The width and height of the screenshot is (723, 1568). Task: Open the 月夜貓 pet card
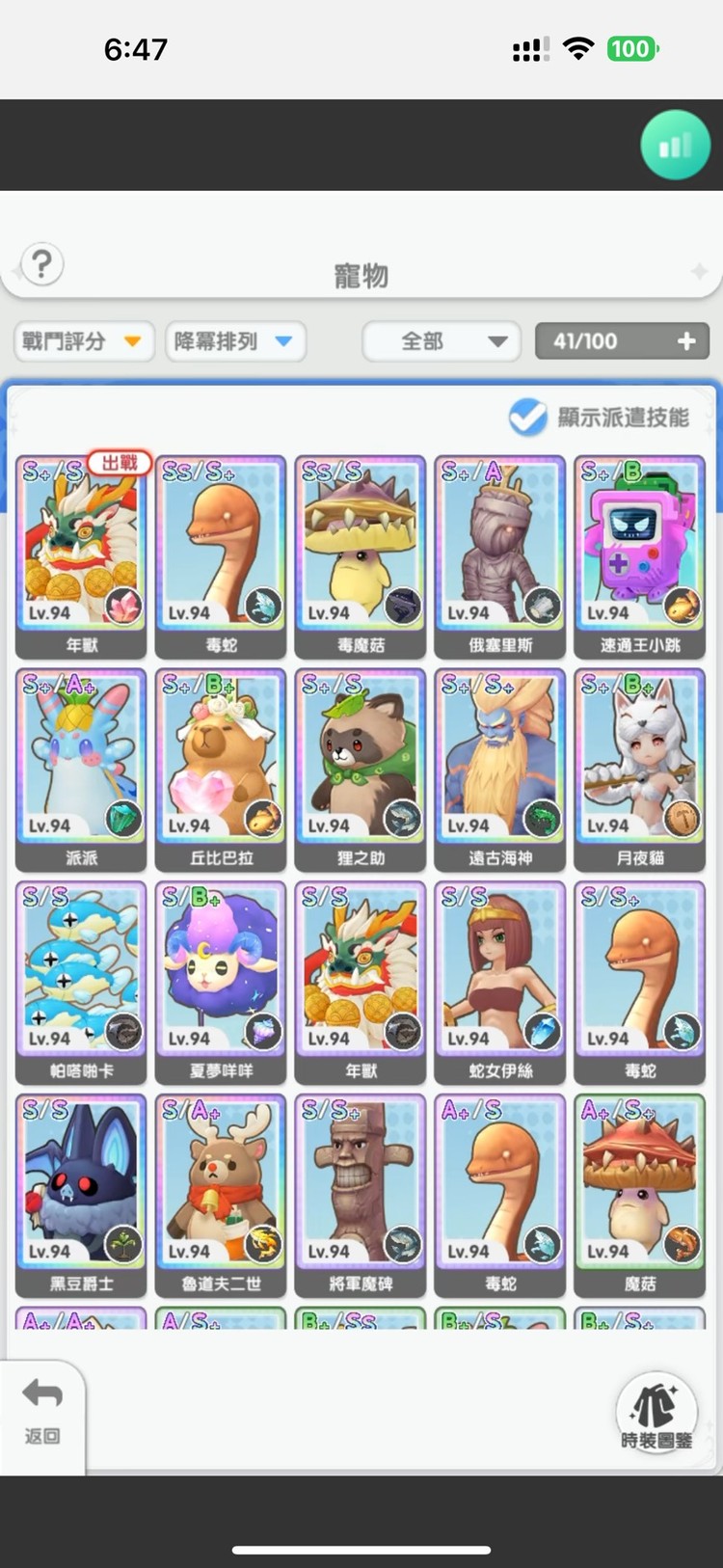(x=639, y=768)
